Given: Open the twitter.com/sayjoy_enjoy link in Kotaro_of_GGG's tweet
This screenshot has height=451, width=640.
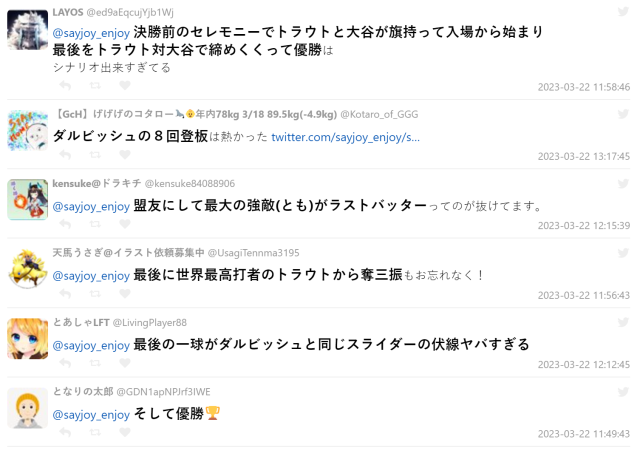Looking at the screenshot, I should [346, 136].
